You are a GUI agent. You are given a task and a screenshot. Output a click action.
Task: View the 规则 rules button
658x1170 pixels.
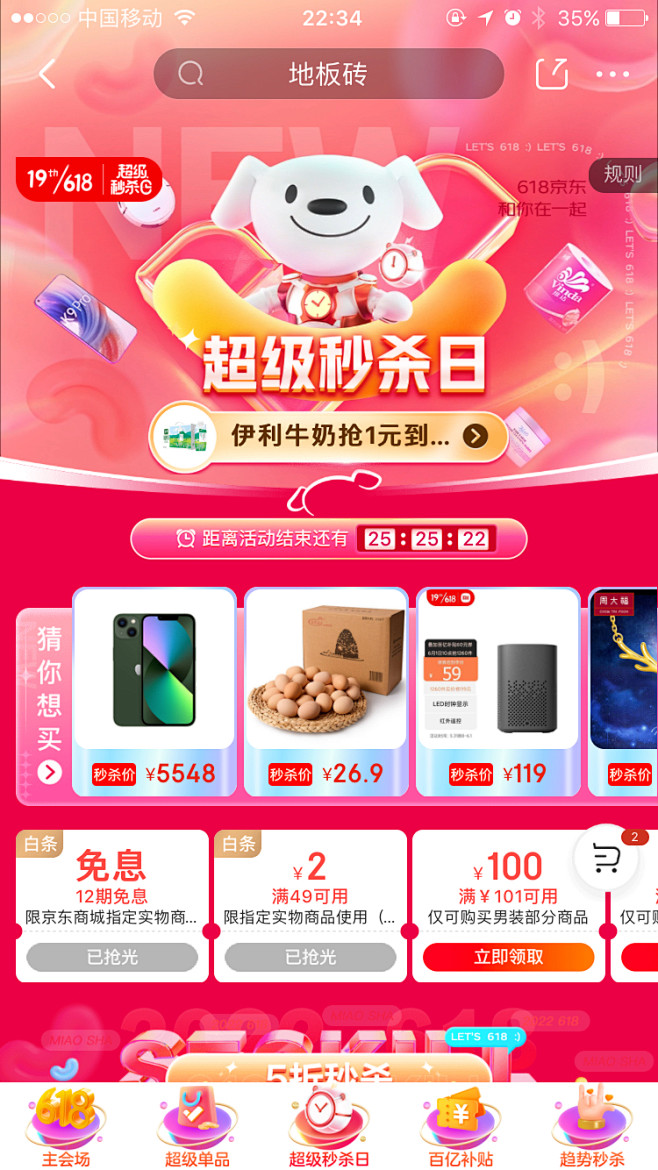622,175
